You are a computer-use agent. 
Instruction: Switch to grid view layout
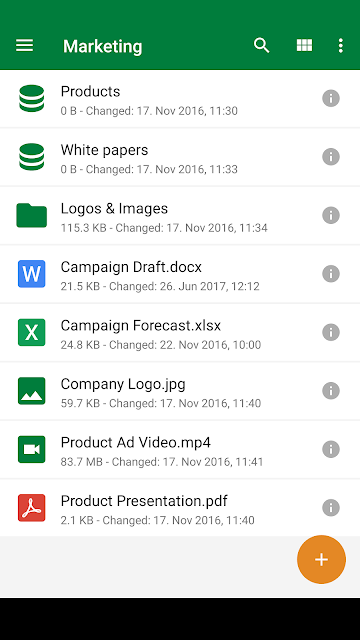(304, 45)
